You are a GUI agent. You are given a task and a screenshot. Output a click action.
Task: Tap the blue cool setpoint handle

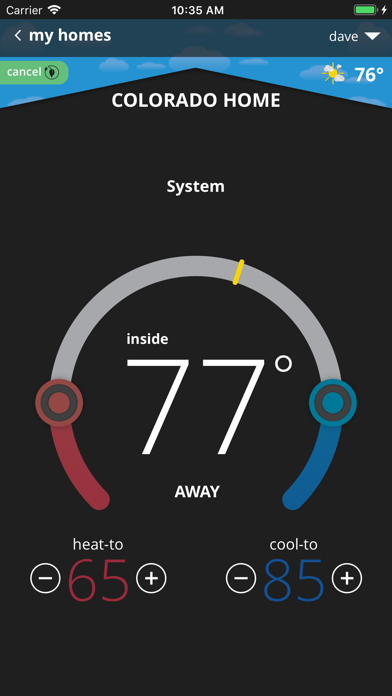(333, 403)
